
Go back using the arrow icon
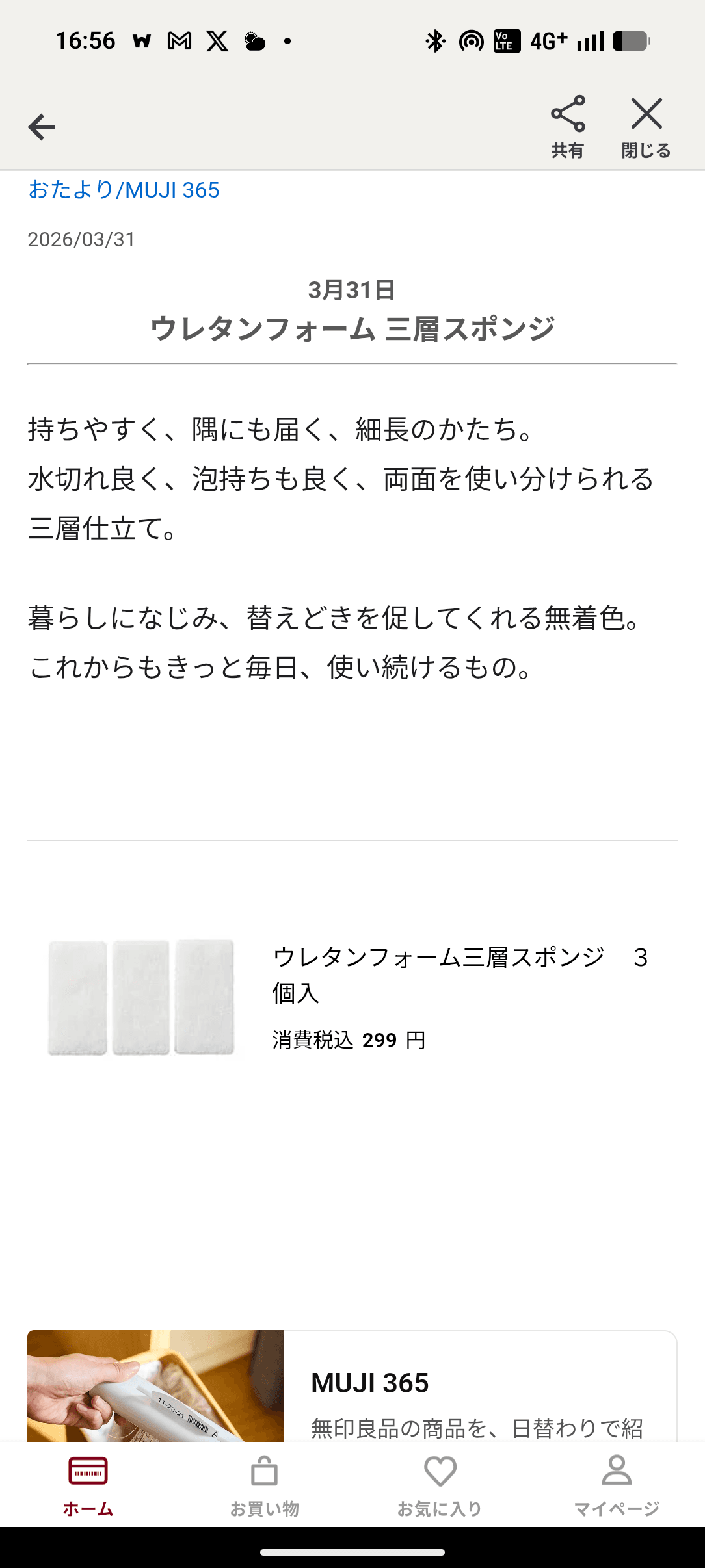point(42,127)
